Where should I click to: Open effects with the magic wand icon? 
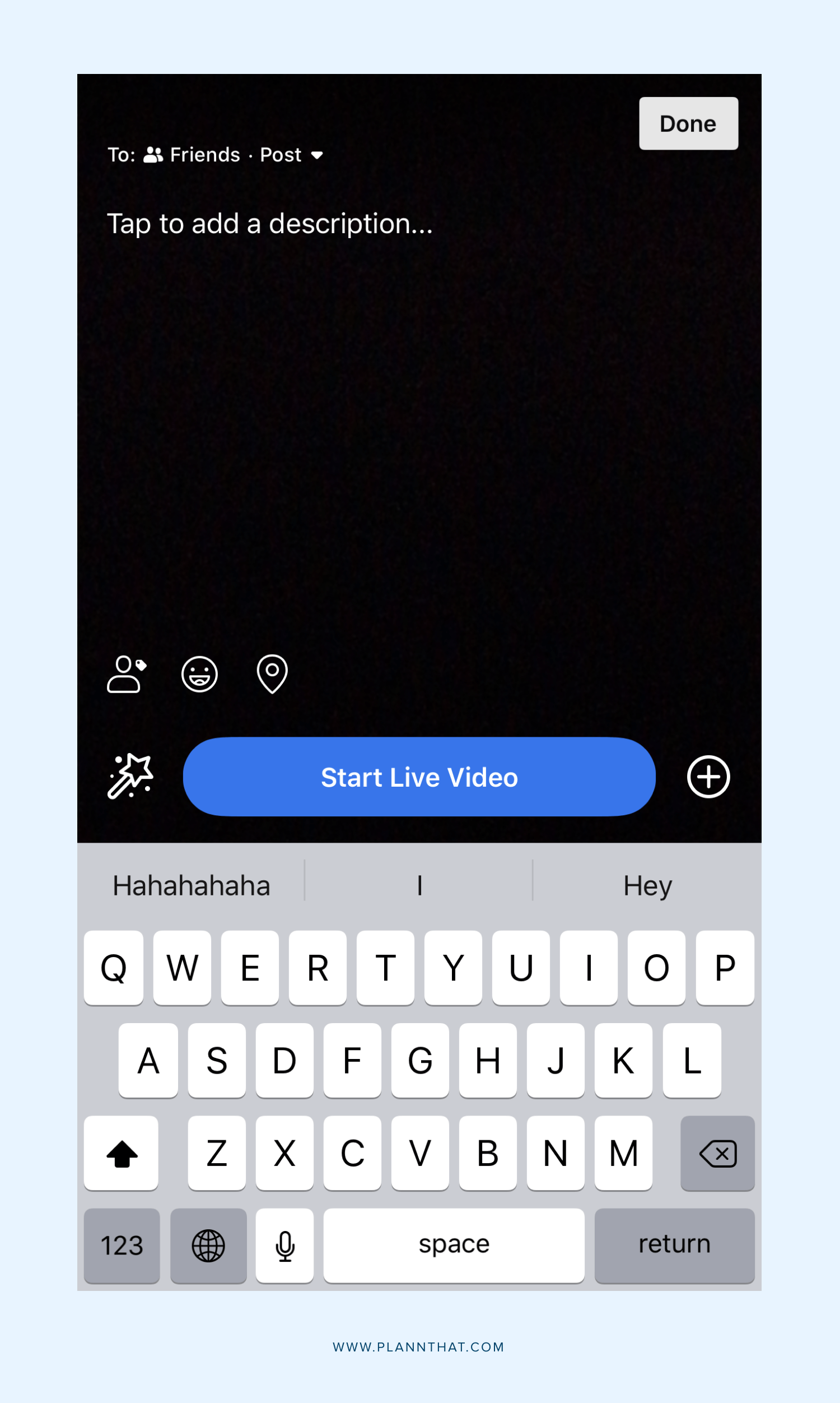tap(130, 776)
